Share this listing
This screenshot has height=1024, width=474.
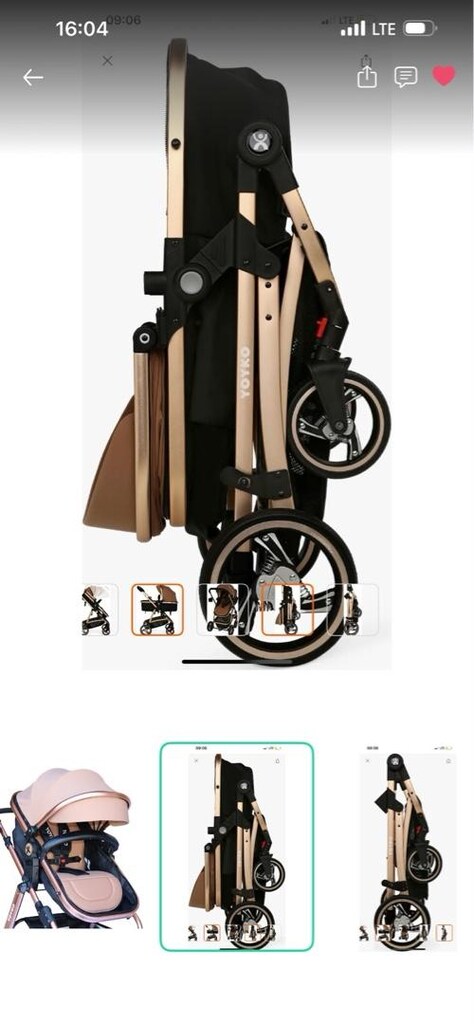(x=367, y=76)
